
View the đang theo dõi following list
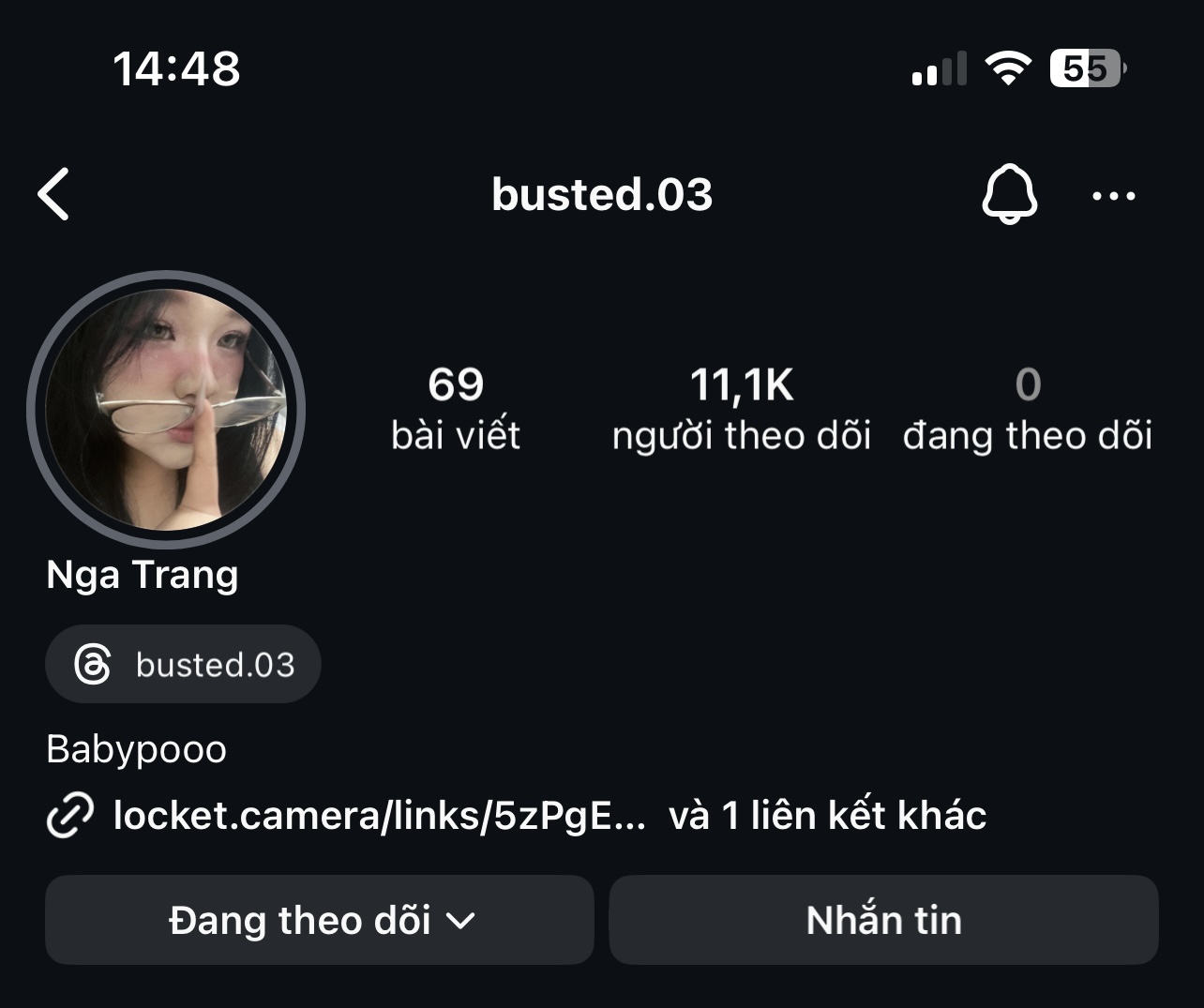[1027, 409]
